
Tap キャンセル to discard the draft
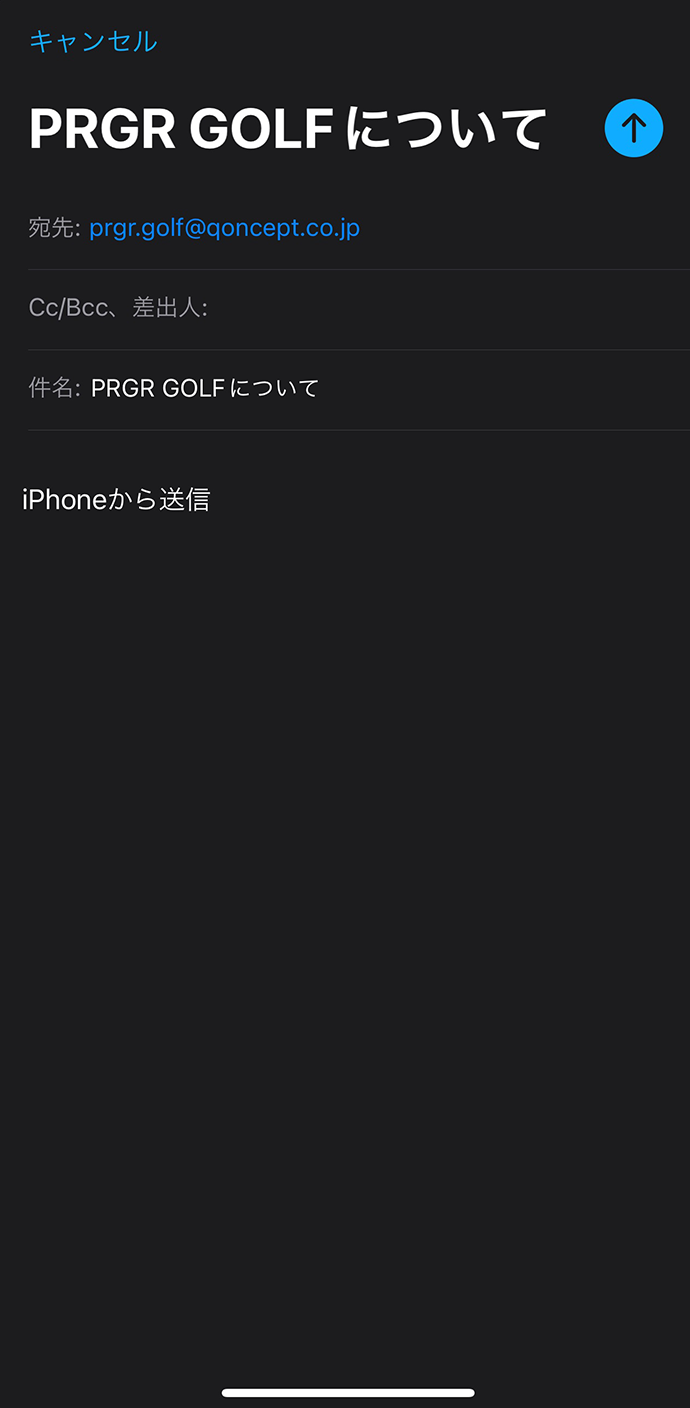[x=93, y=41]
